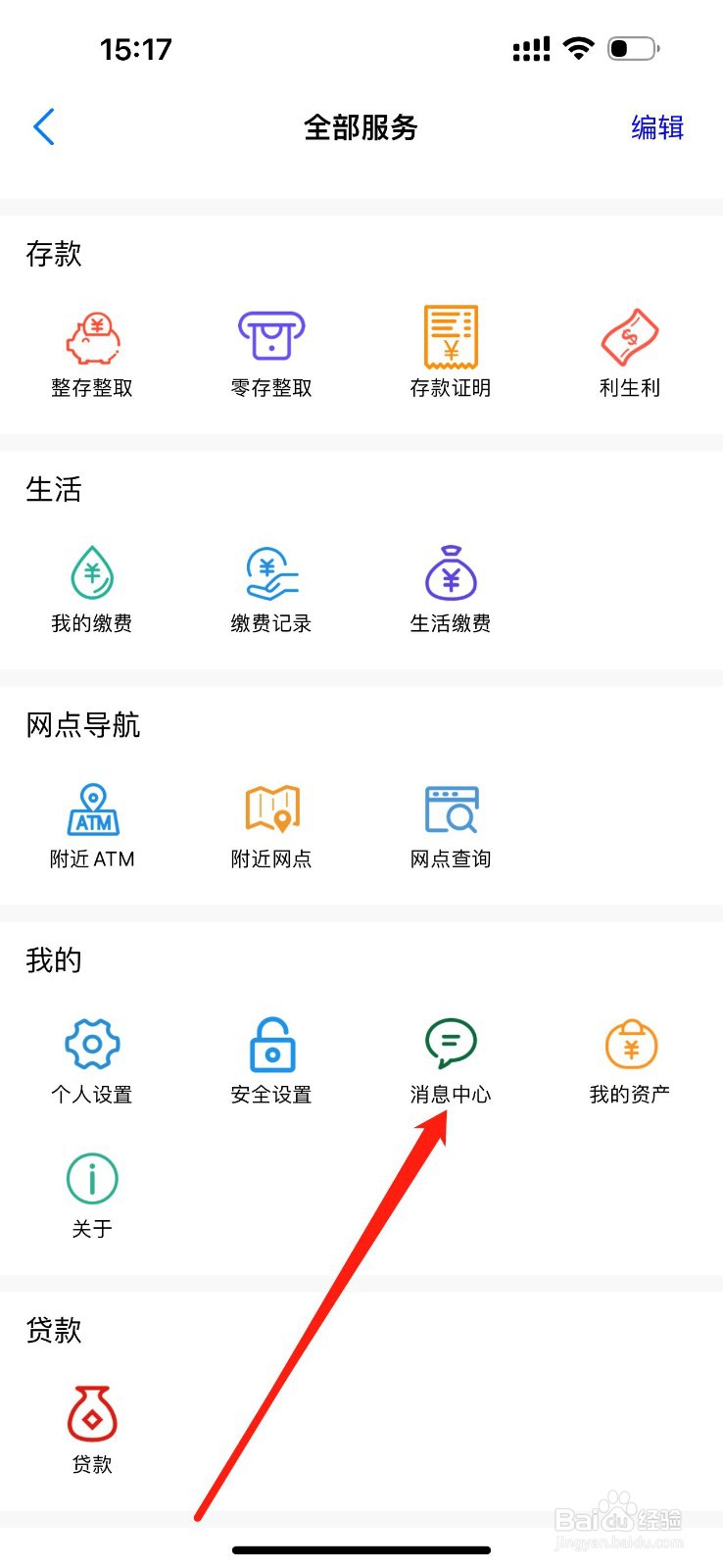Open 存款证明 deposit certificate
This screenshot has width=723, height=1568.
pos(451,355)
